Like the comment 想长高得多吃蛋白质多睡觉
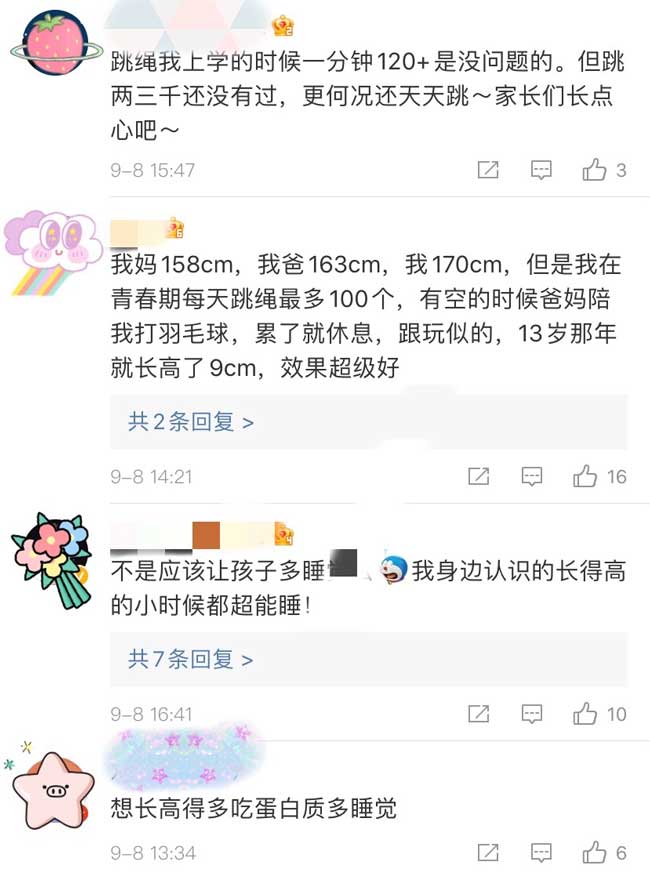 pos(595,853)
